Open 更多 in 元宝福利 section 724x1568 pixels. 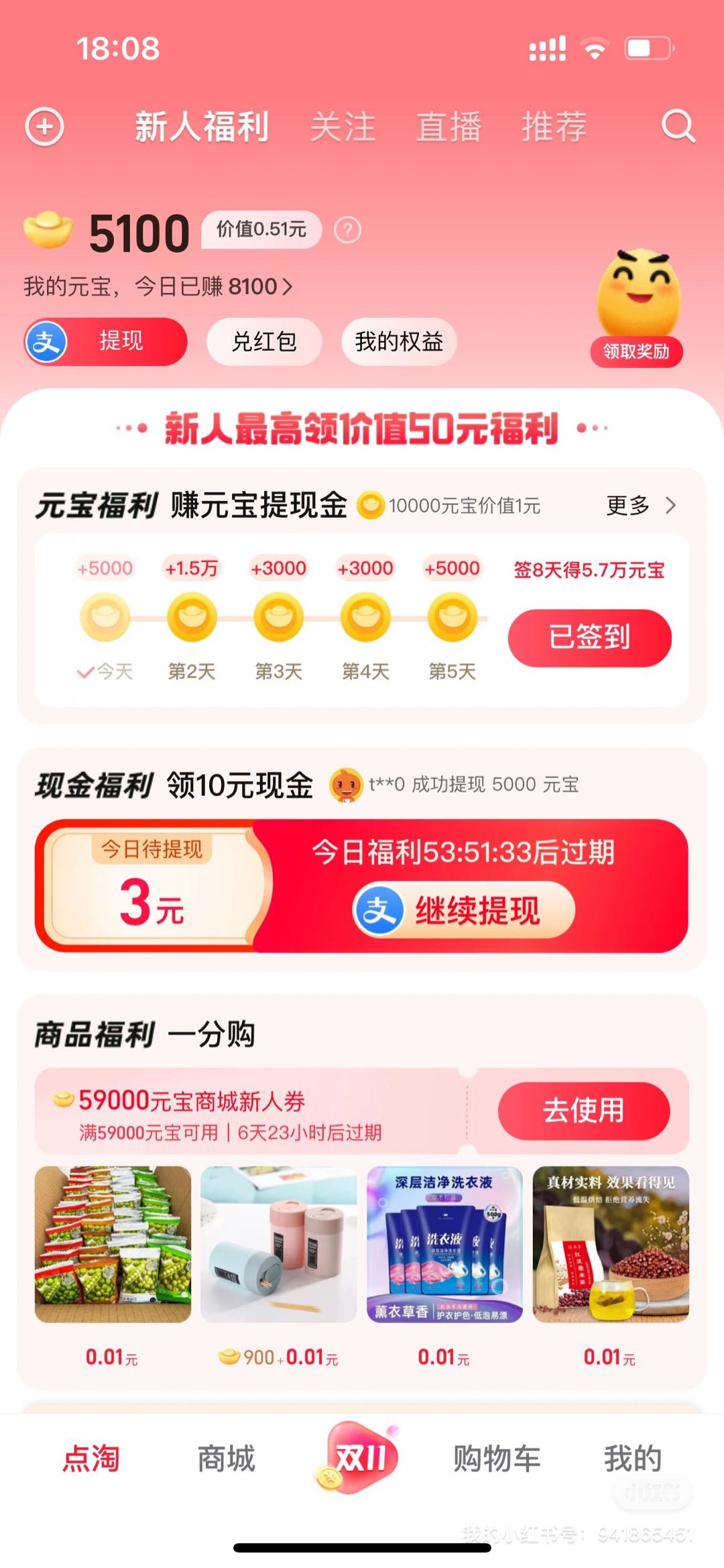click(640, 505)
